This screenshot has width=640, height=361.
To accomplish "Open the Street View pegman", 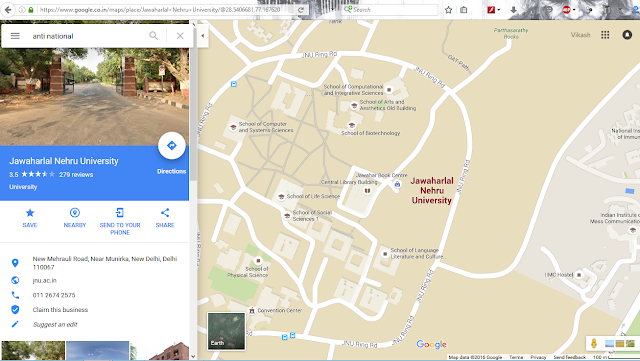I will click(594, 343).
